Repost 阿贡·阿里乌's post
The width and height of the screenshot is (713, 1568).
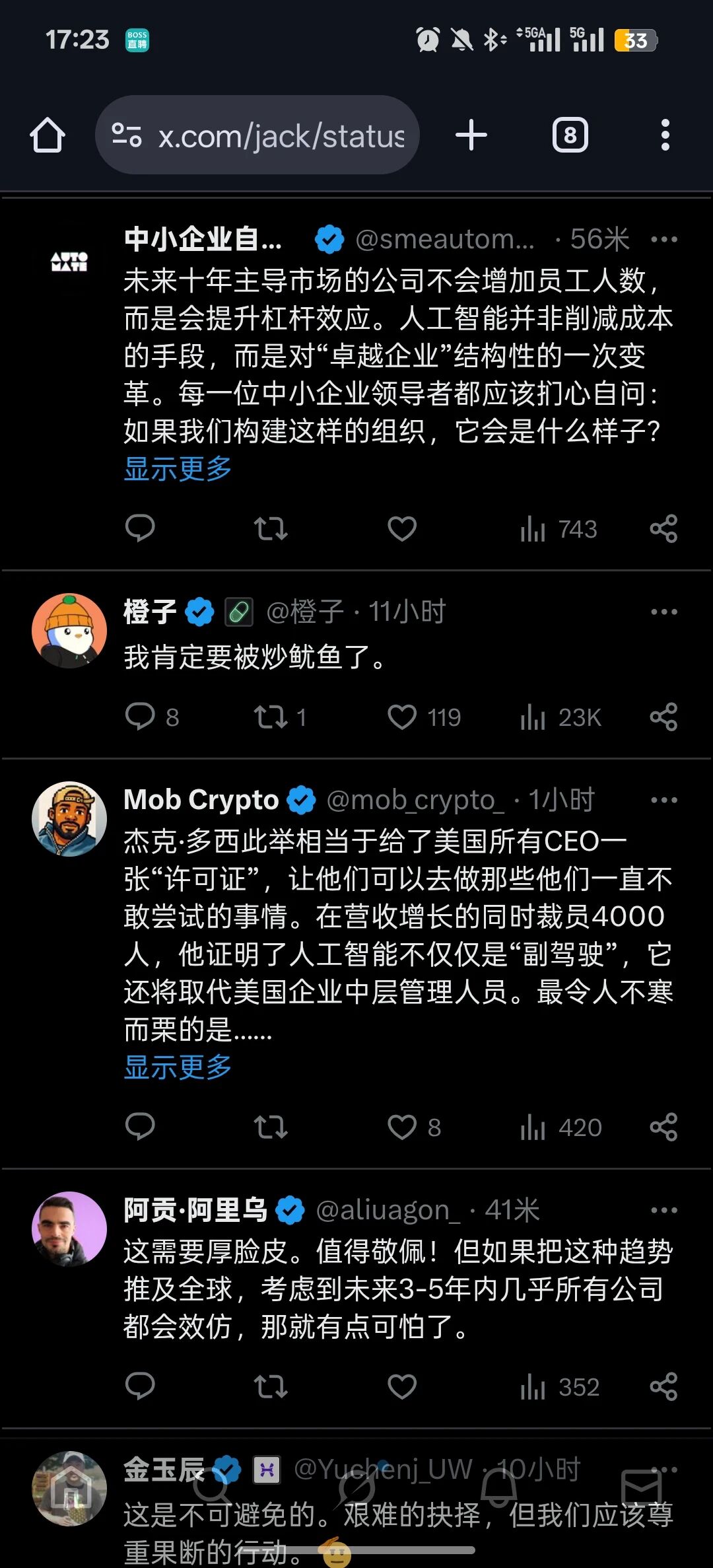coord(271,1386)
